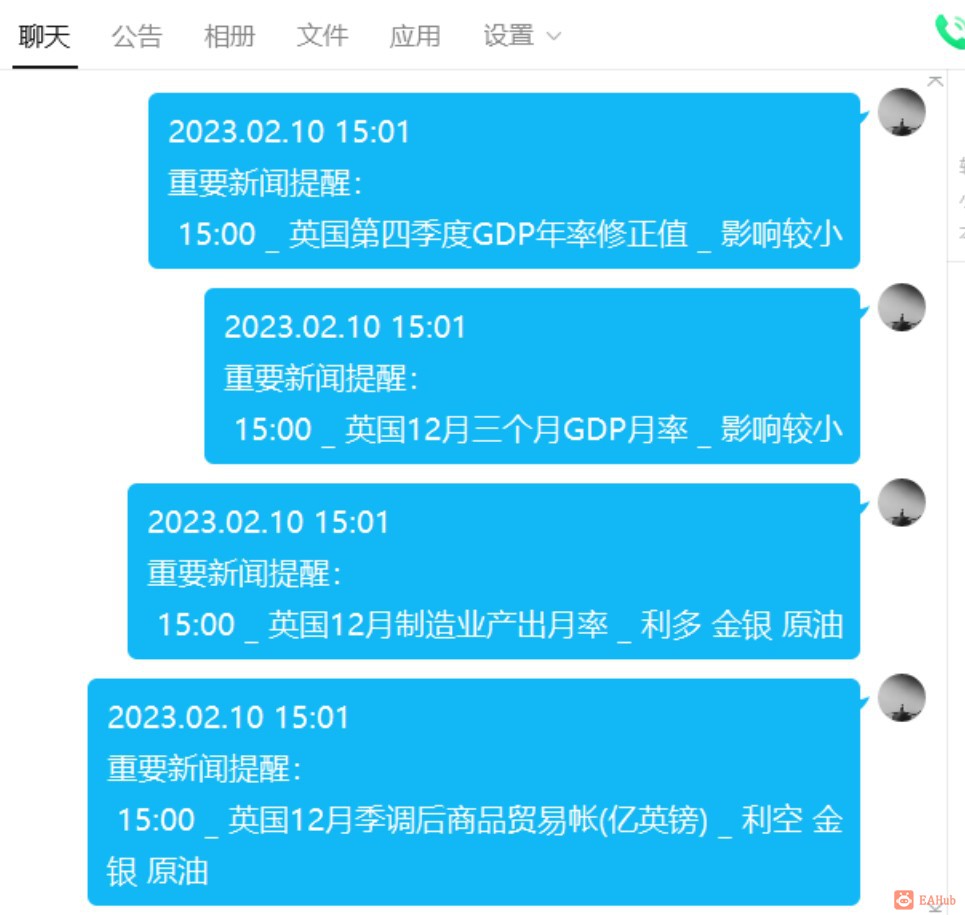Open the 公告 tab
Viewport: 965px width, 915px height.
(137, 37)
